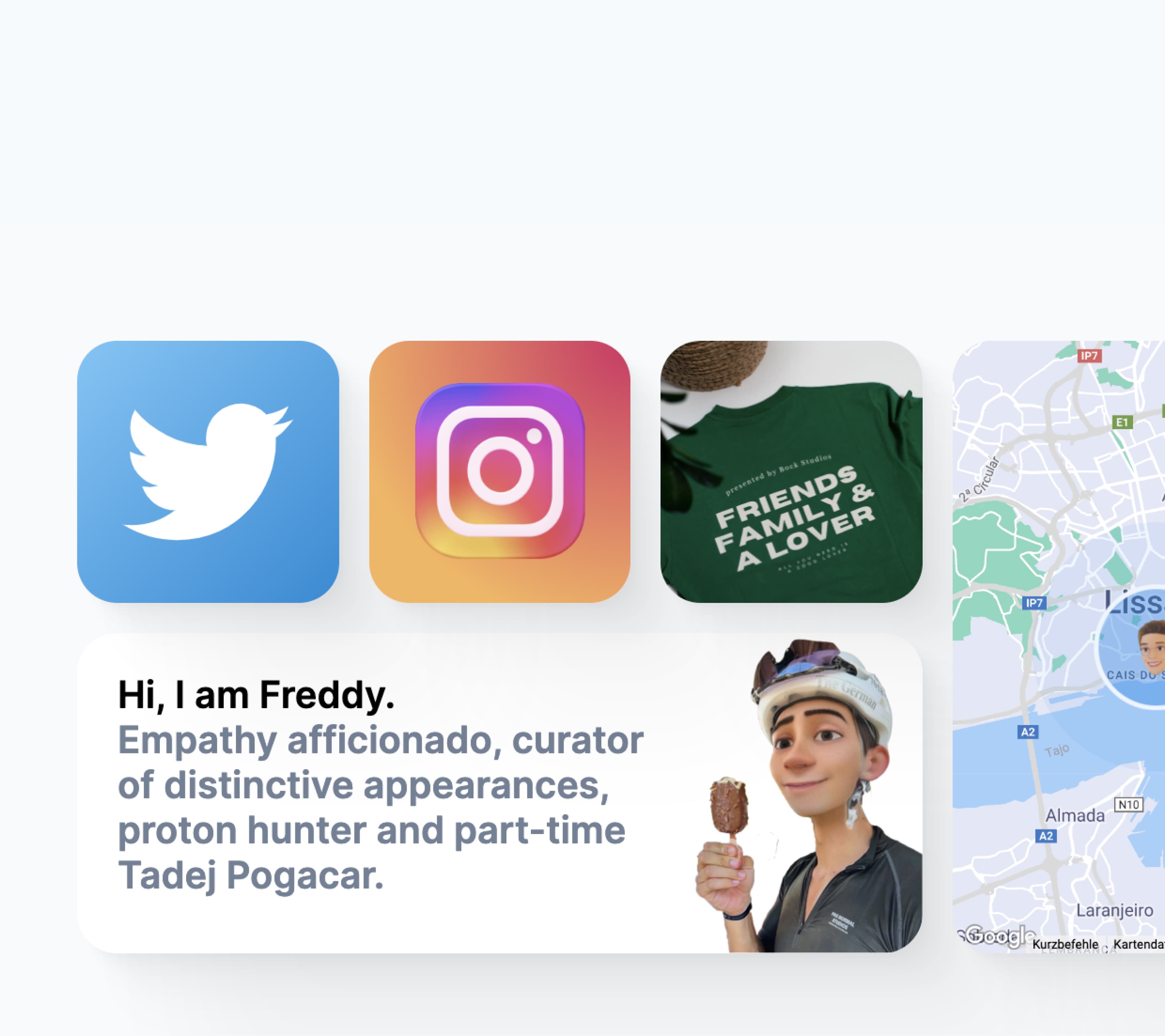
Task: Open the Instagram profile tile
Action: [500, 472]
